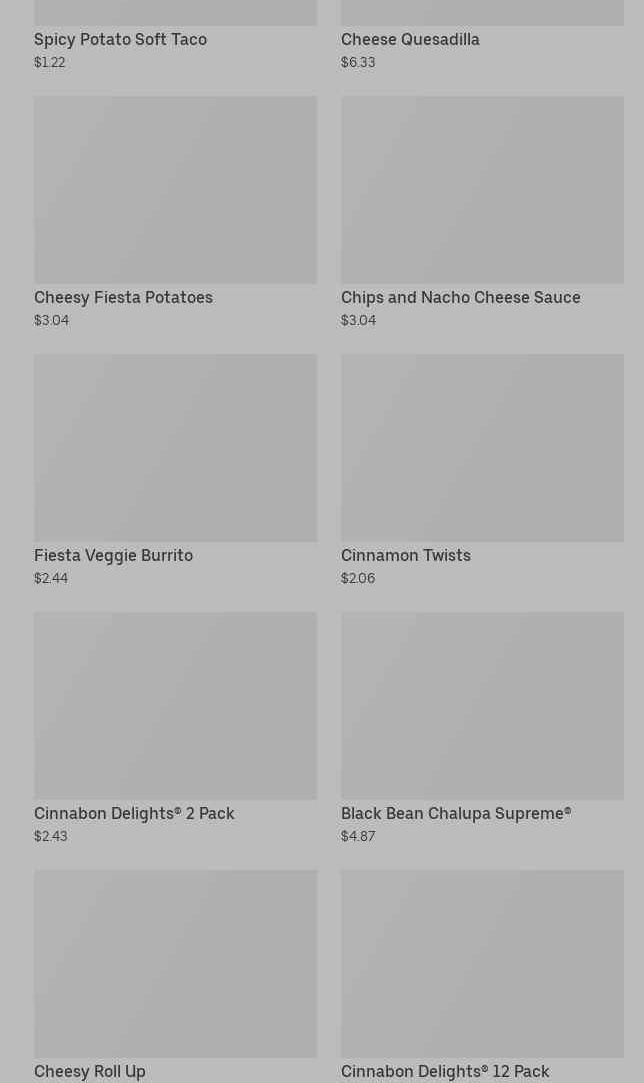This screenshot has width=644, height=1083.
Task: Open the Cheesy Roll Up card
Action: (x=175, y=964)
